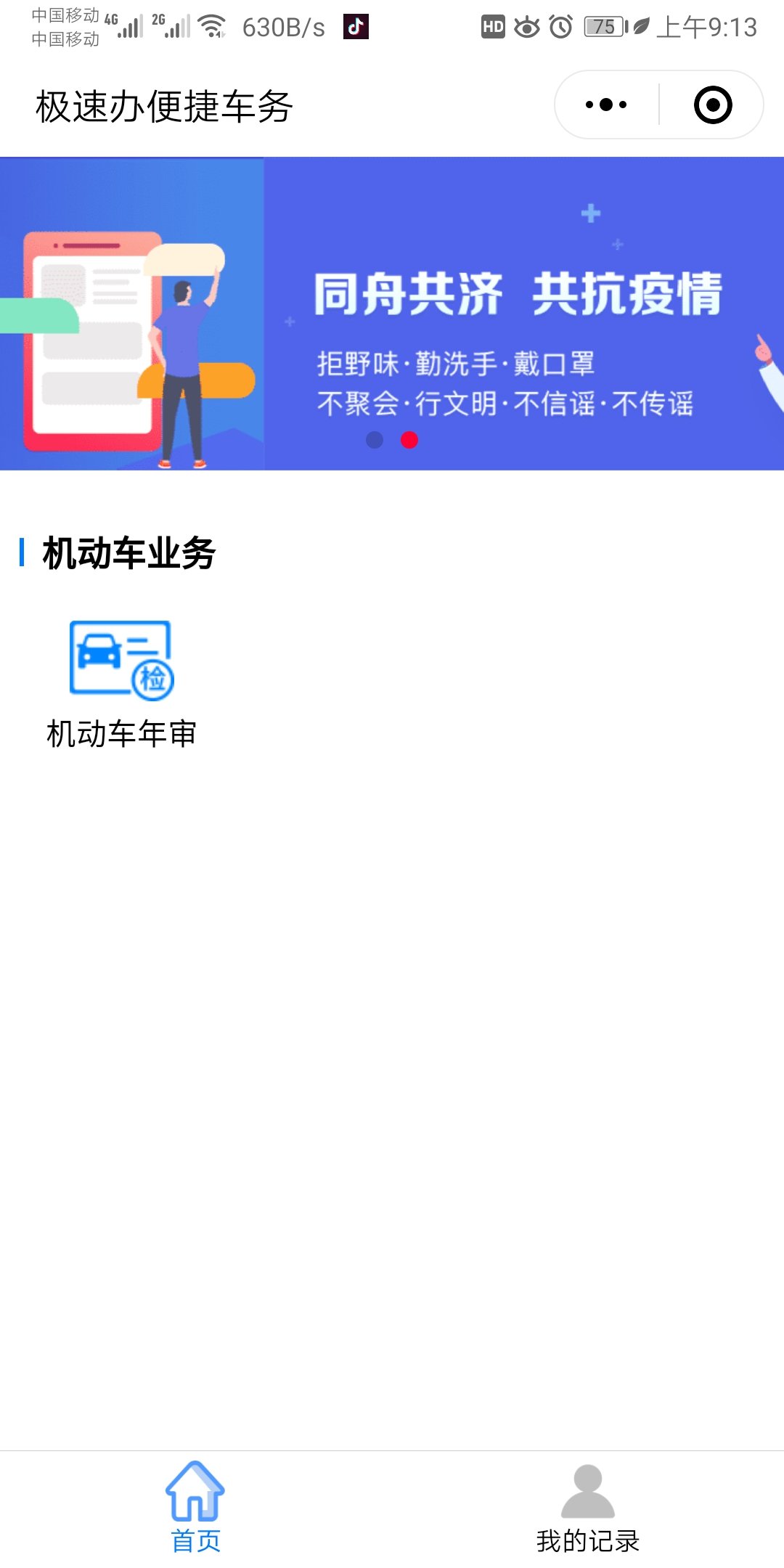Close the mini program via circle icon
This screenshot has height=1568, width=784.
tap(713, 105)
